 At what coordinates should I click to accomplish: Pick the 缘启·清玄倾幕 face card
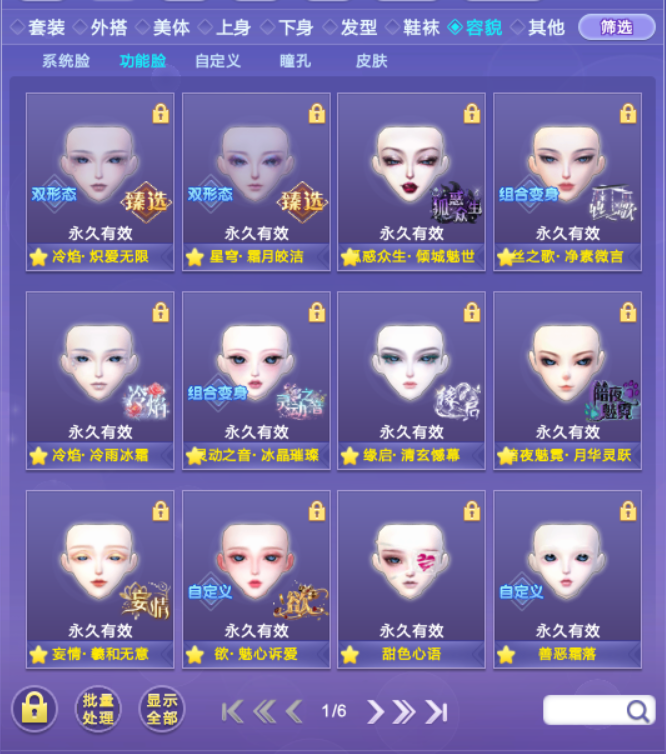click(x=411, y=378)
